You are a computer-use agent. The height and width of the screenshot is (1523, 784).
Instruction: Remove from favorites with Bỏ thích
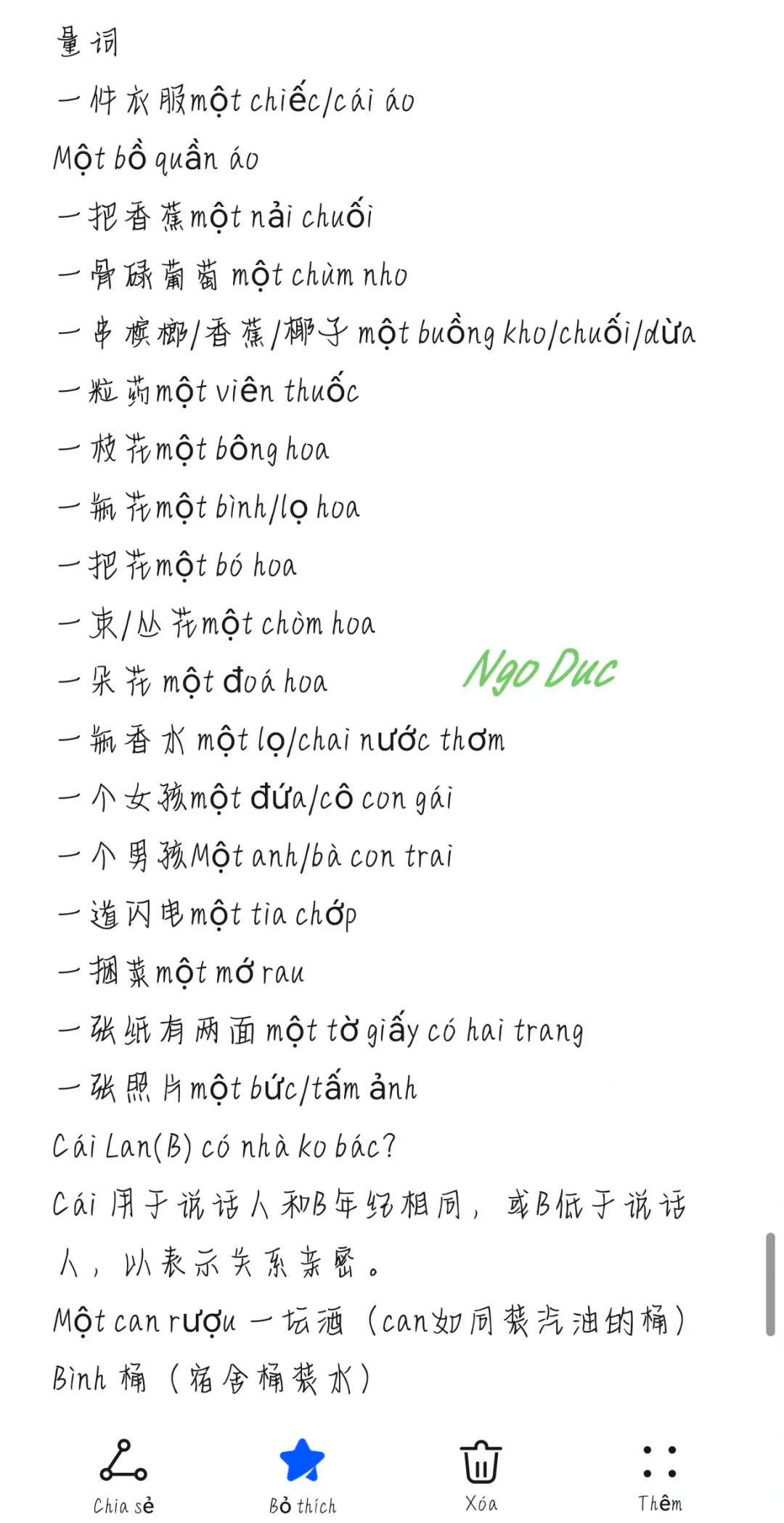click(302, 1474)
